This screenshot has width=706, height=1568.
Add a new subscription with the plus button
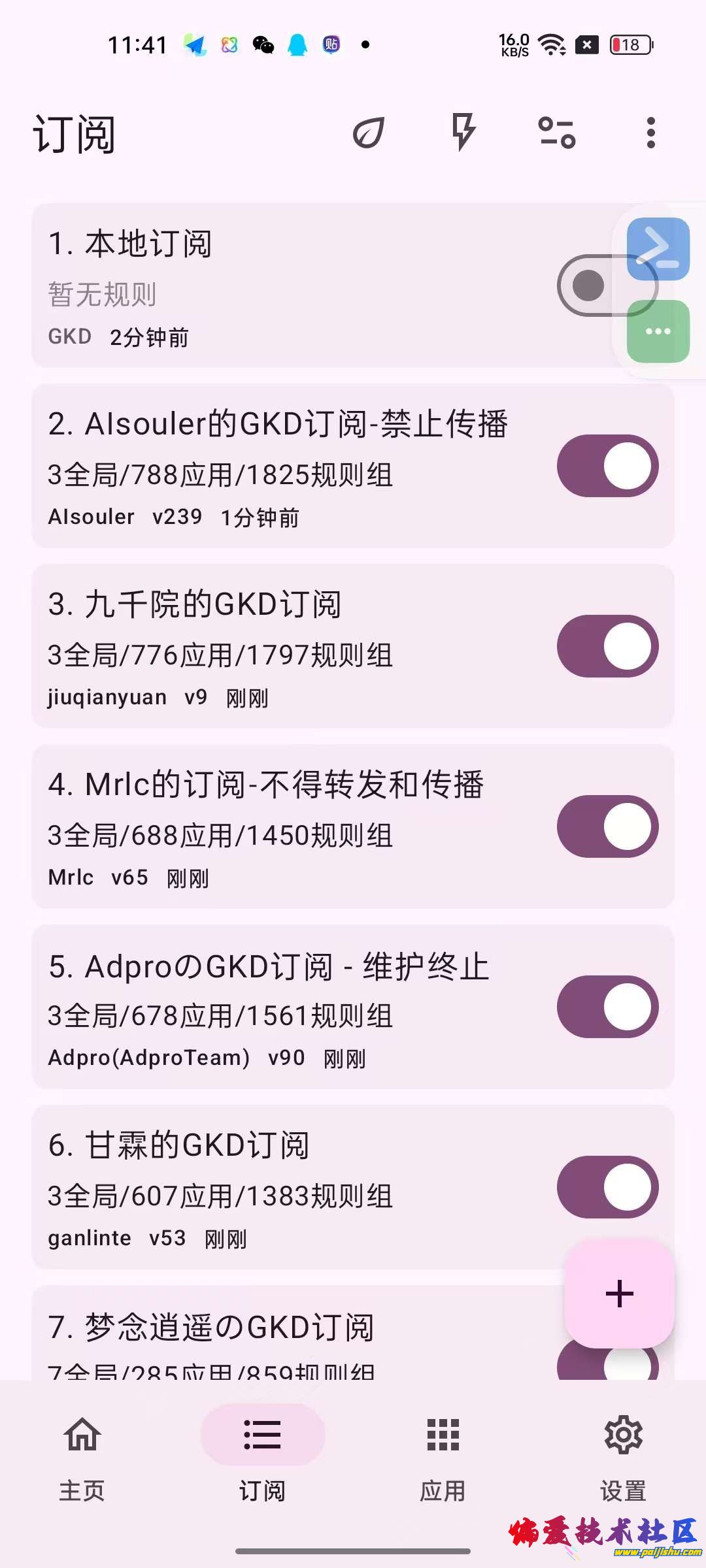click(x=619, y=1294)
